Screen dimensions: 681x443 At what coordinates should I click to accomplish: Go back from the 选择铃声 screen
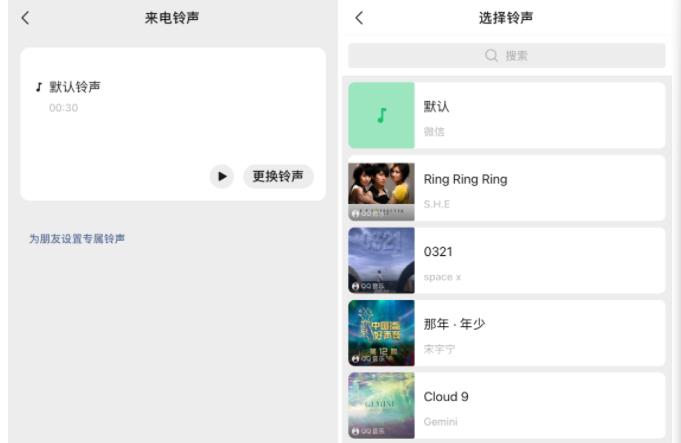359,18
